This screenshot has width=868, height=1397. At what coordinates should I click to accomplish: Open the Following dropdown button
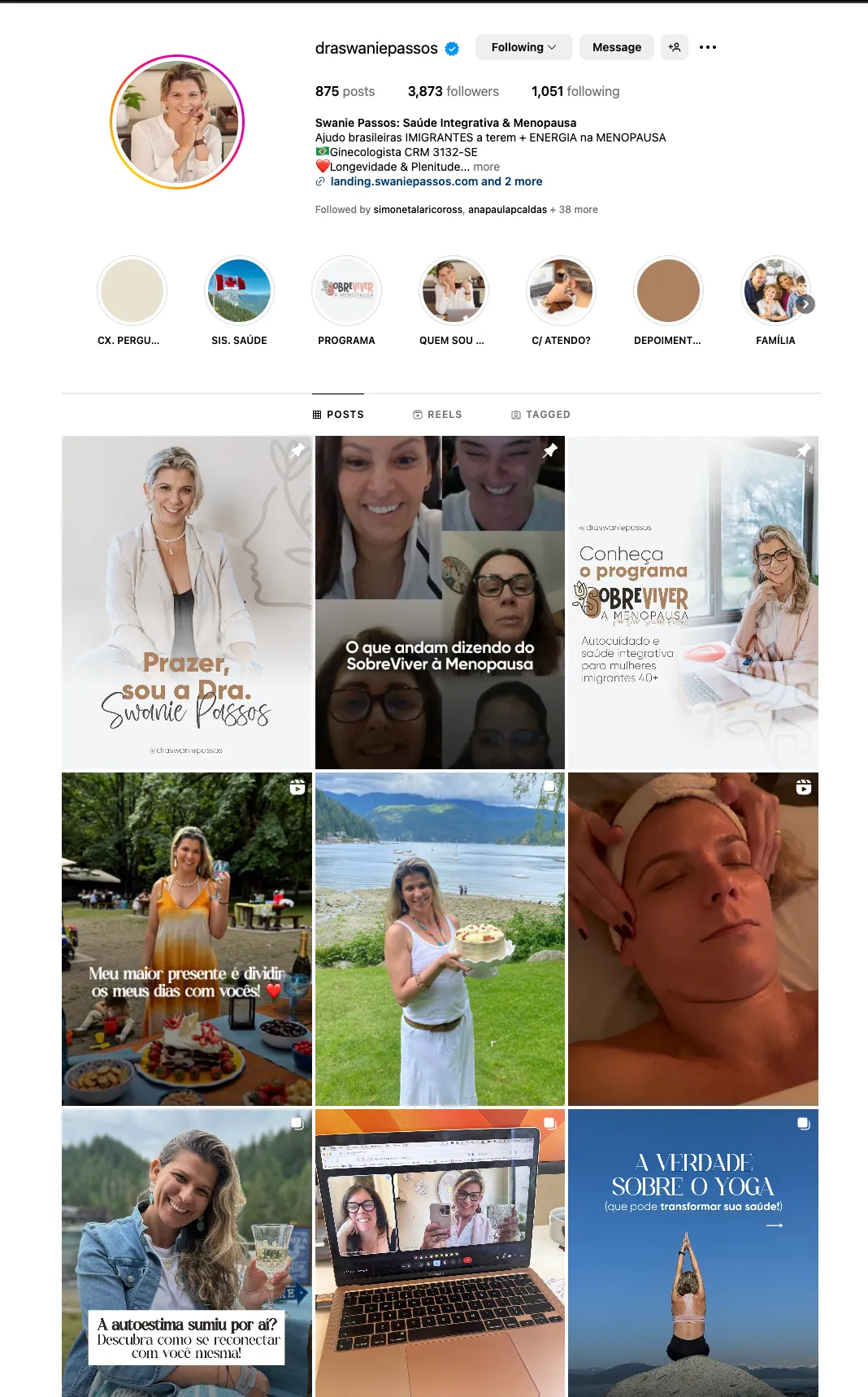tap(523, 47)
